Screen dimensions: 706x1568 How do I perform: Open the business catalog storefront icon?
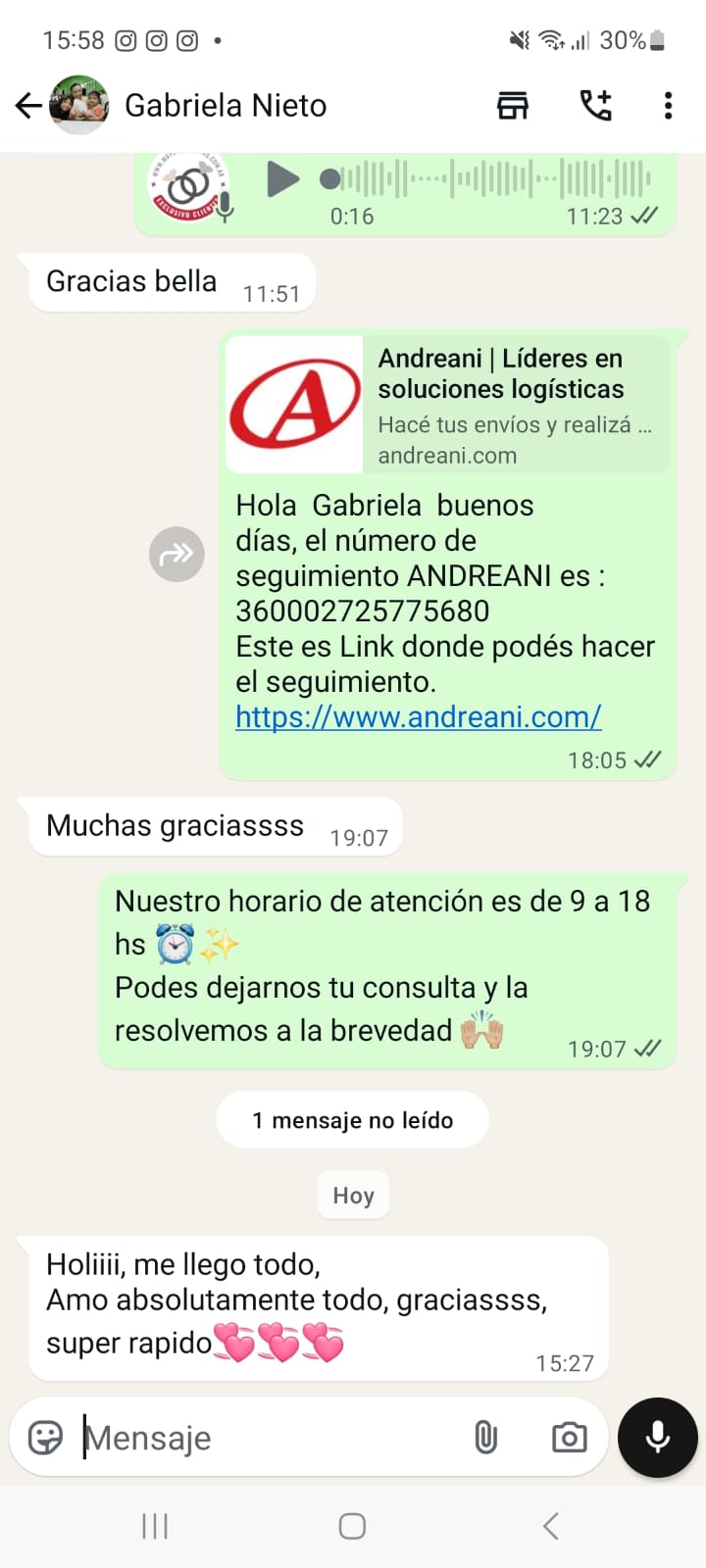[x=512, y=106]
